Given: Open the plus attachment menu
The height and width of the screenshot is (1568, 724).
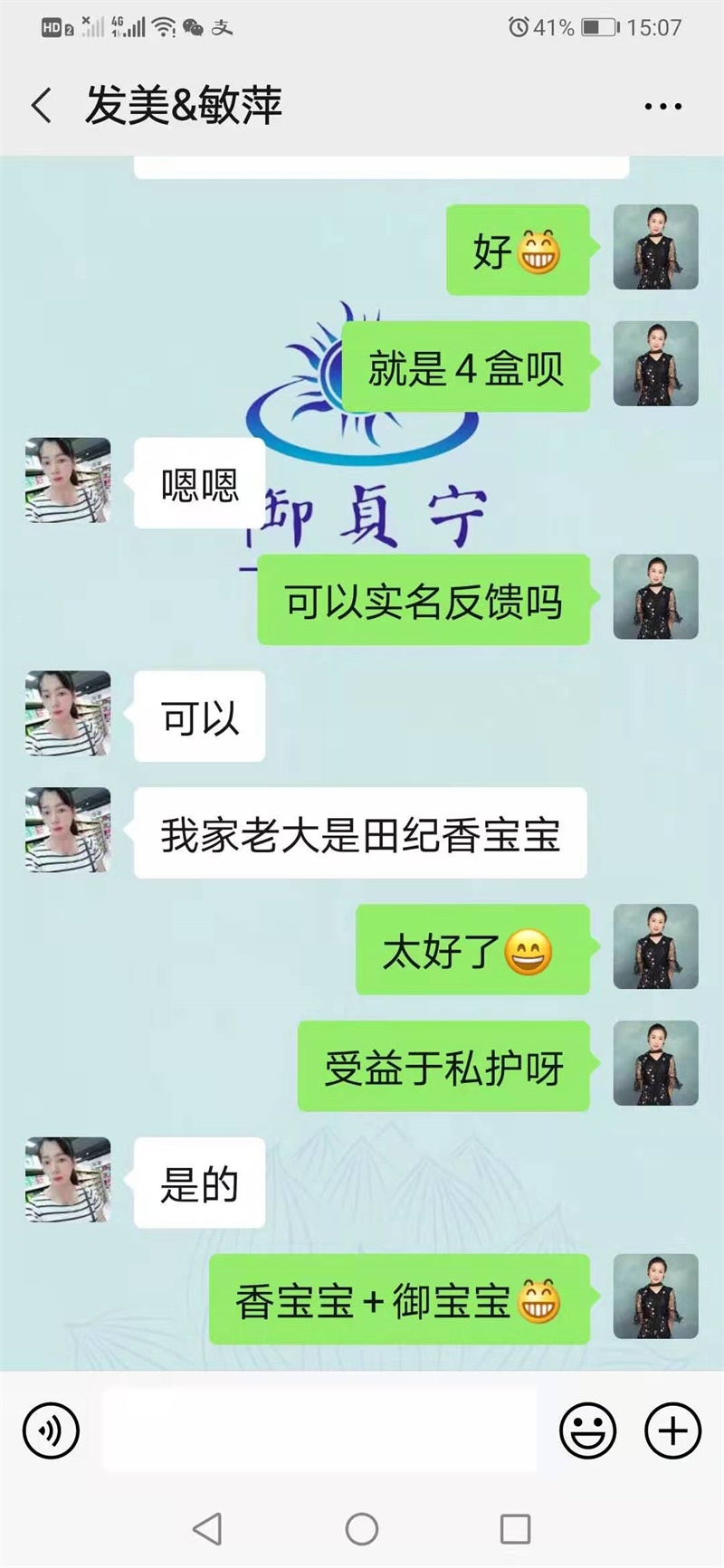Looking at the screenshot, I should tap(672, 1430).
